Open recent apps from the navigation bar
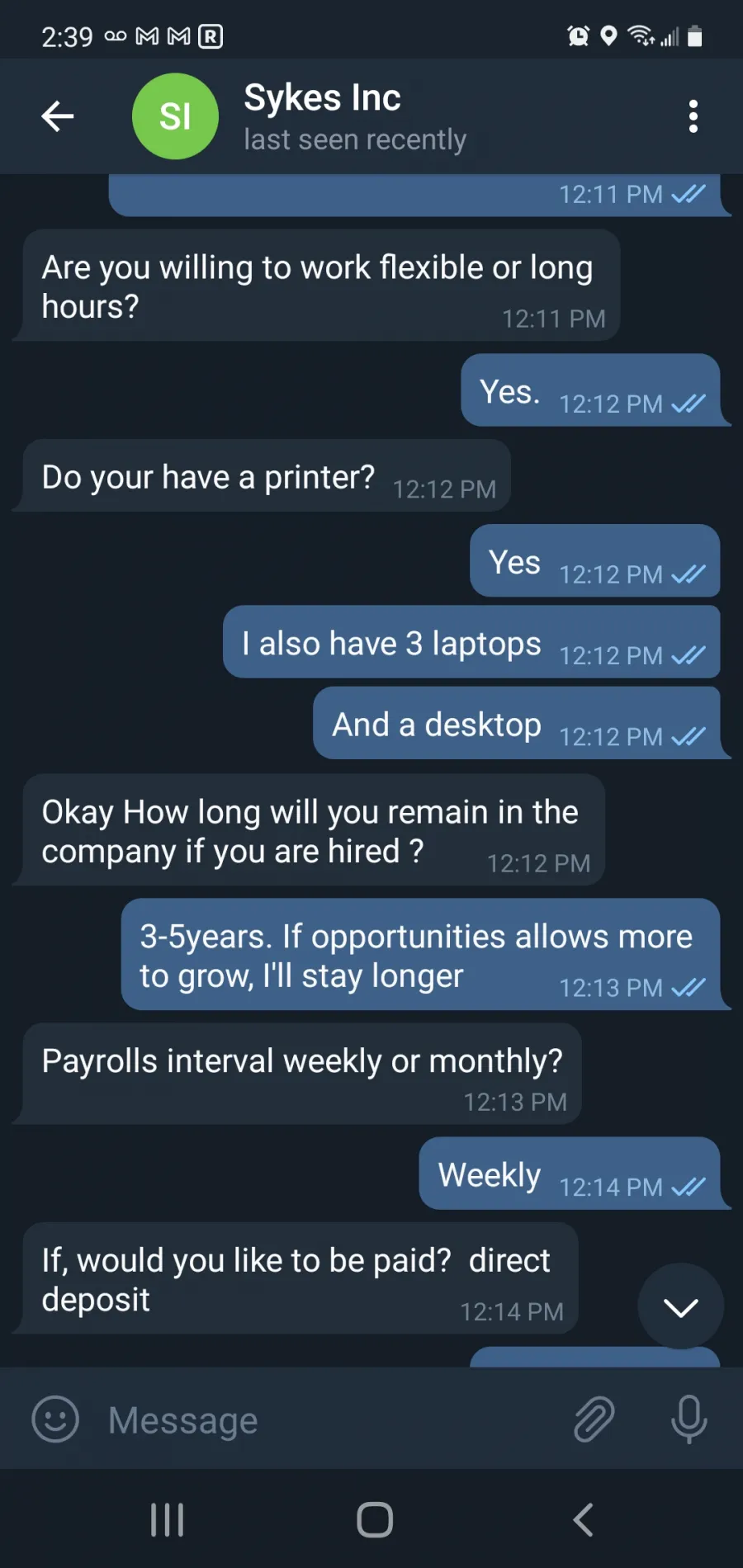This screenshot has width=743, height=1568. [x=168, y=1519]
